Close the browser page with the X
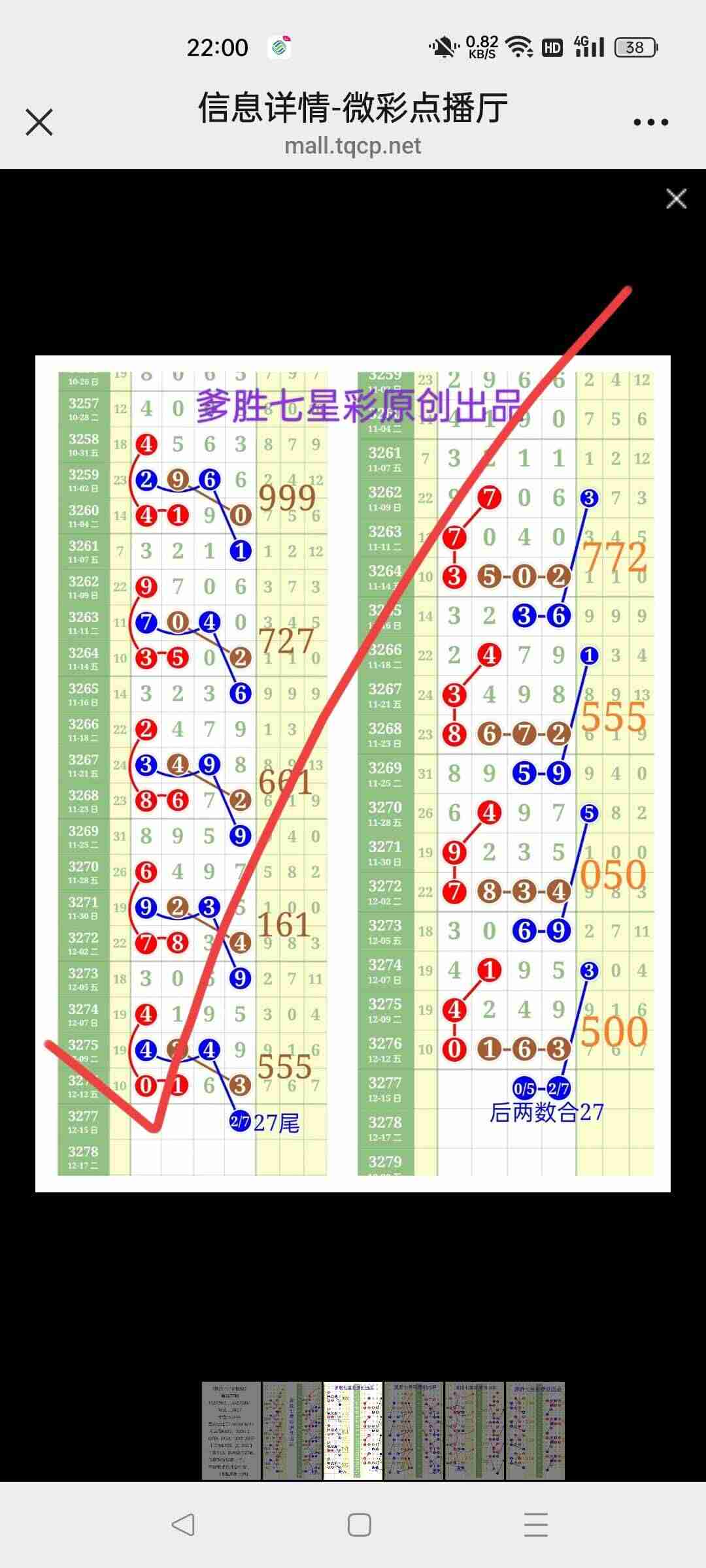This screenshot has width=706, height=1568. [x=39, y=122]
